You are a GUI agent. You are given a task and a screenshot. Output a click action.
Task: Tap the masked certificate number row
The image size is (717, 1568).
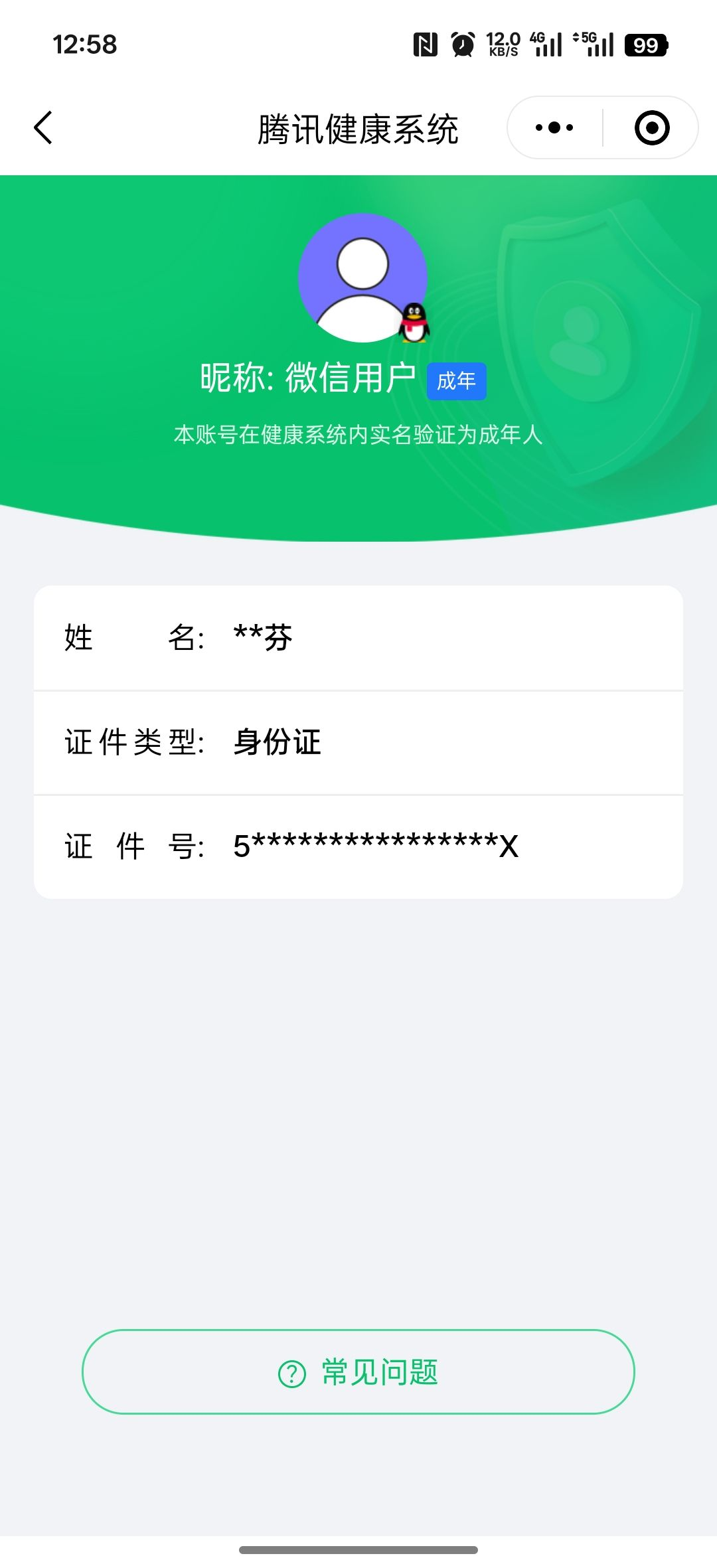[x=358, y=846]
